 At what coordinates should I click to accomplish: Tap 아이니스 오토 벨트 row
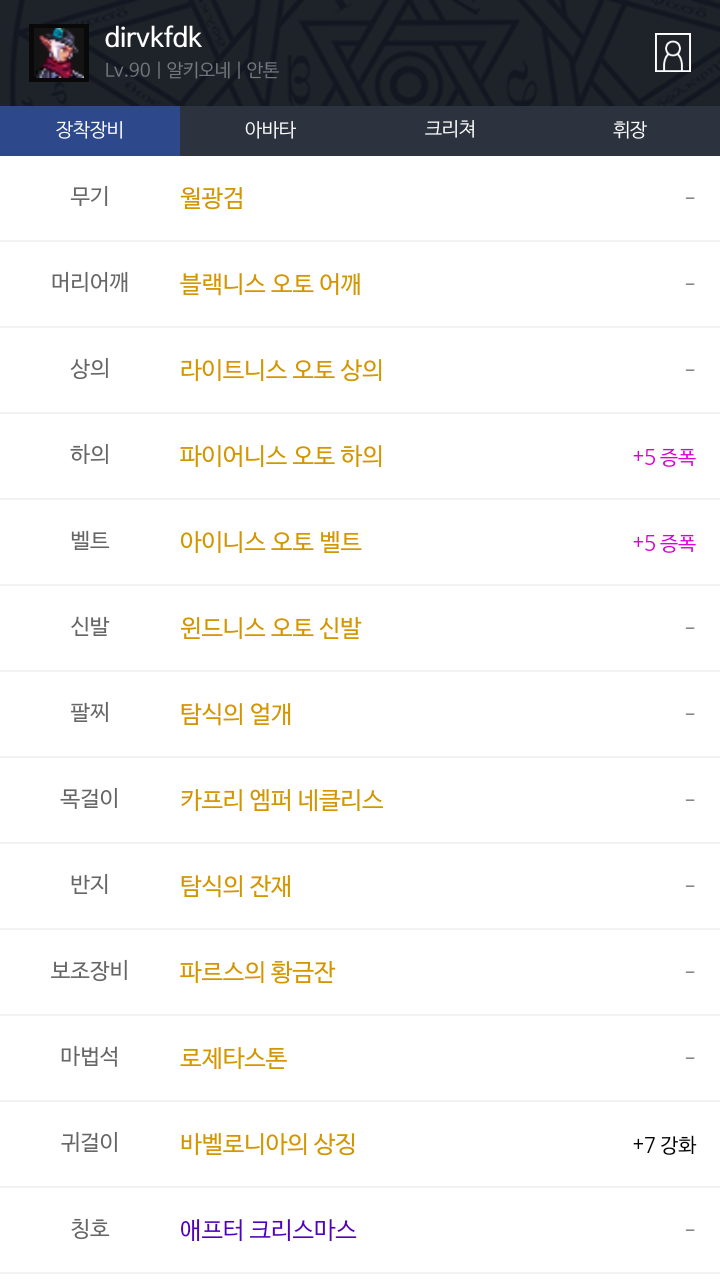(x=360, y=542)
